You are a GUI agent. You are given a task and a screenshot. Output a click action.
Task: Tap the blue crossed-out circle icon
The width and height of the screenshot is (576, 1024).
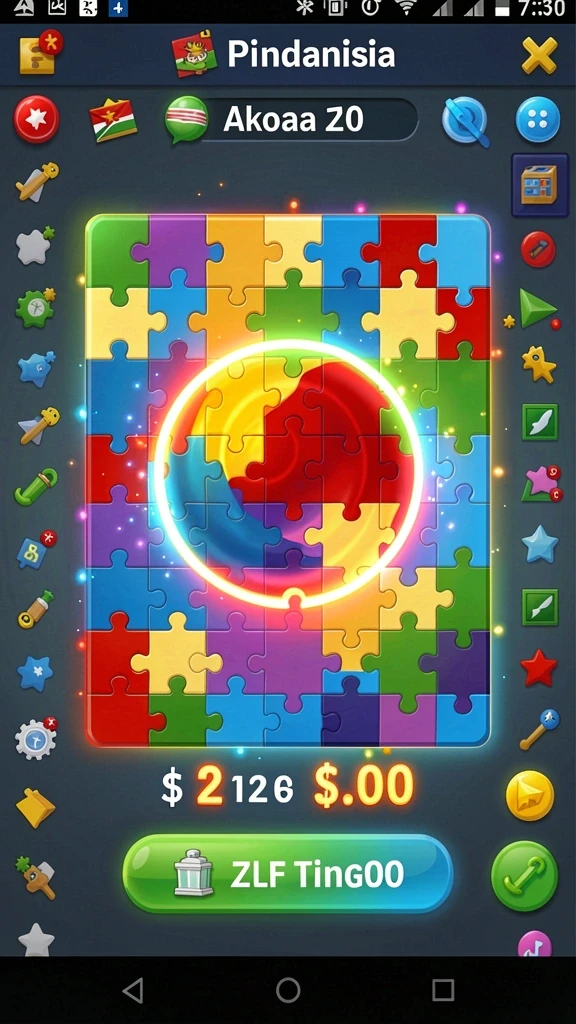(465, 121)
